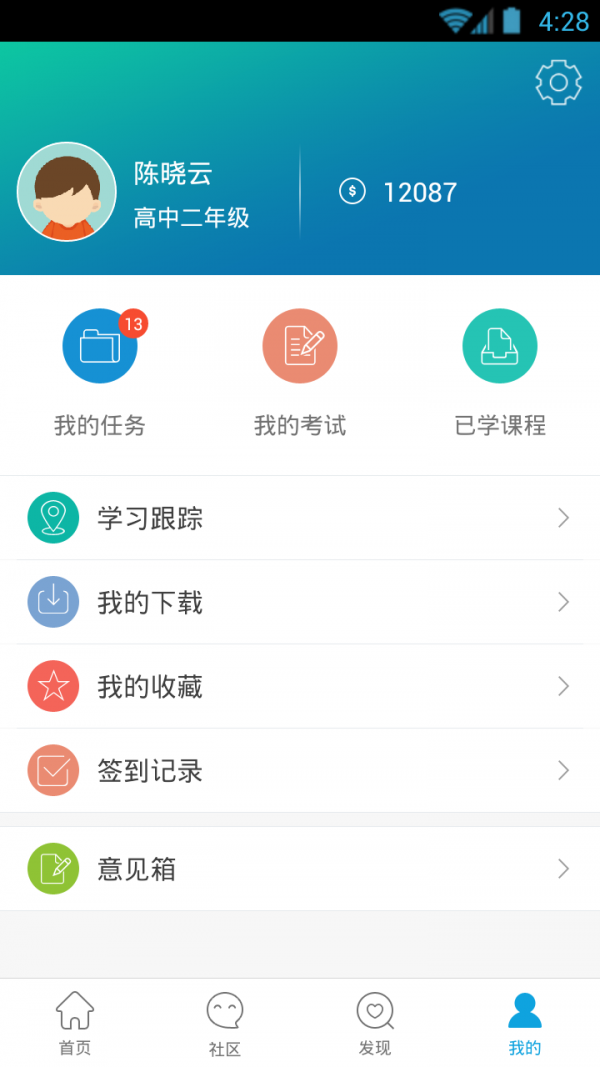Open 我的收藏 favorites
The image size is (600, 1067).
coord(300,686)
